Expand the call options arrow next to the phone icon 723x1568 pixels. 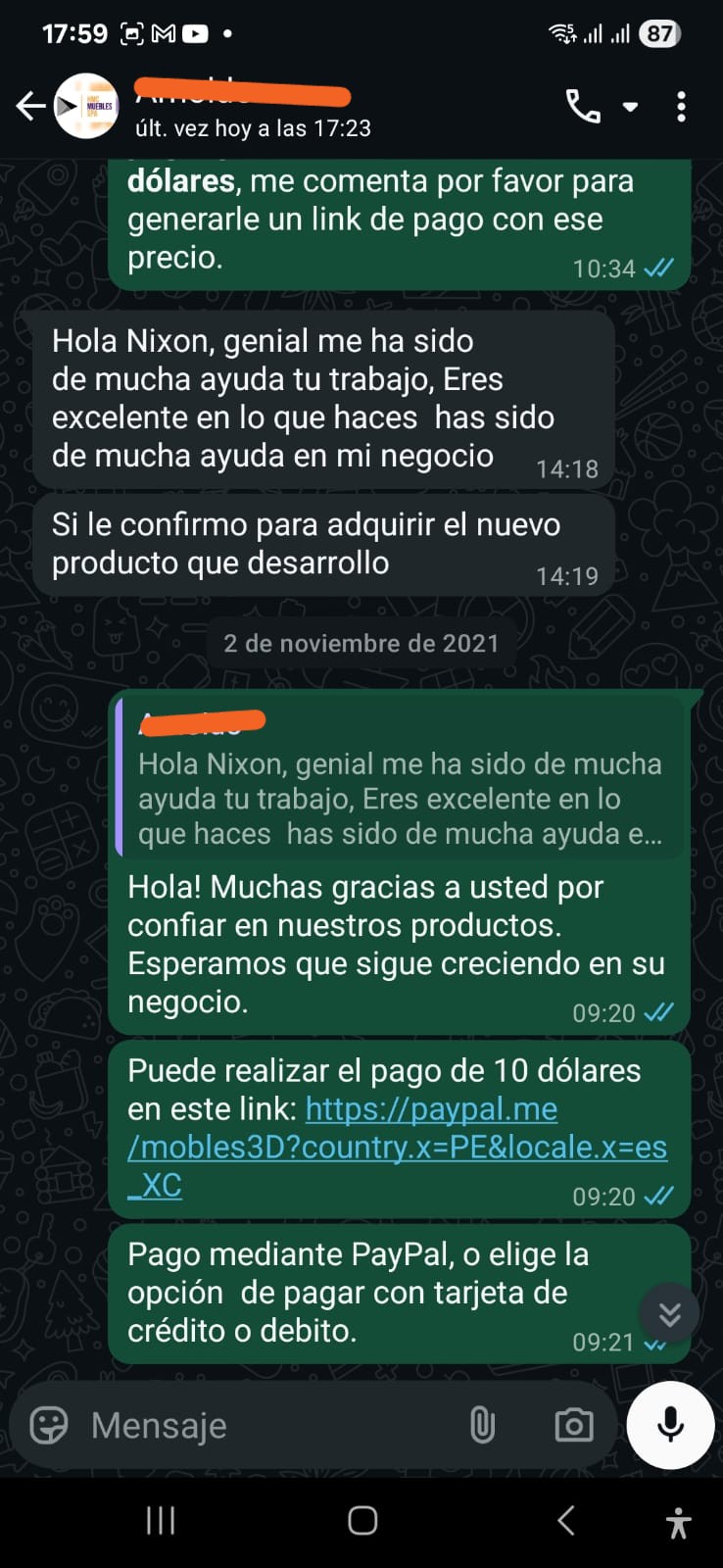628,108
